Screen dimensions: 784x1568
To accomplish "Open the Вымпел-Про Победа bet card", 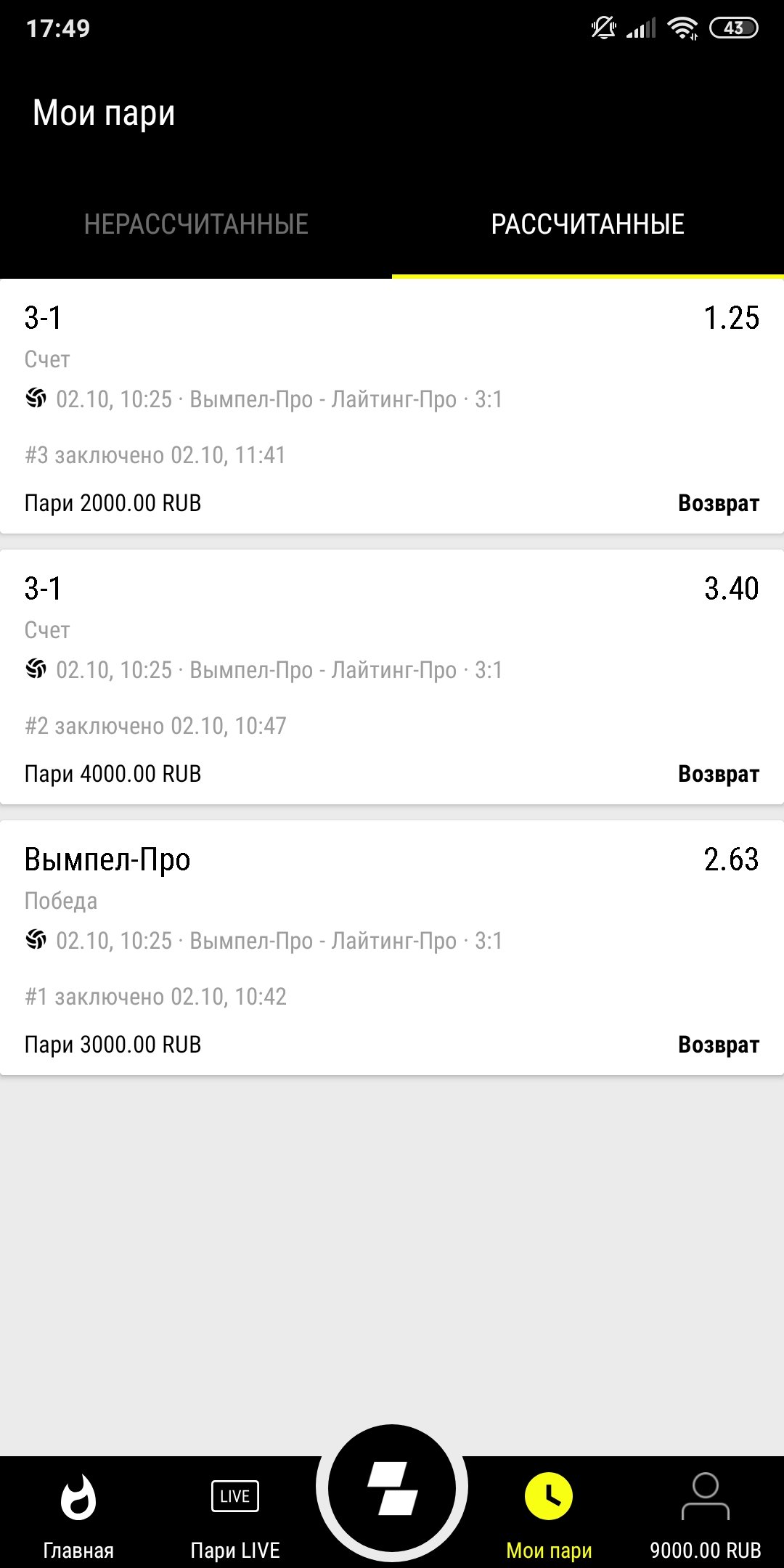I will click(x=392, y=949).
